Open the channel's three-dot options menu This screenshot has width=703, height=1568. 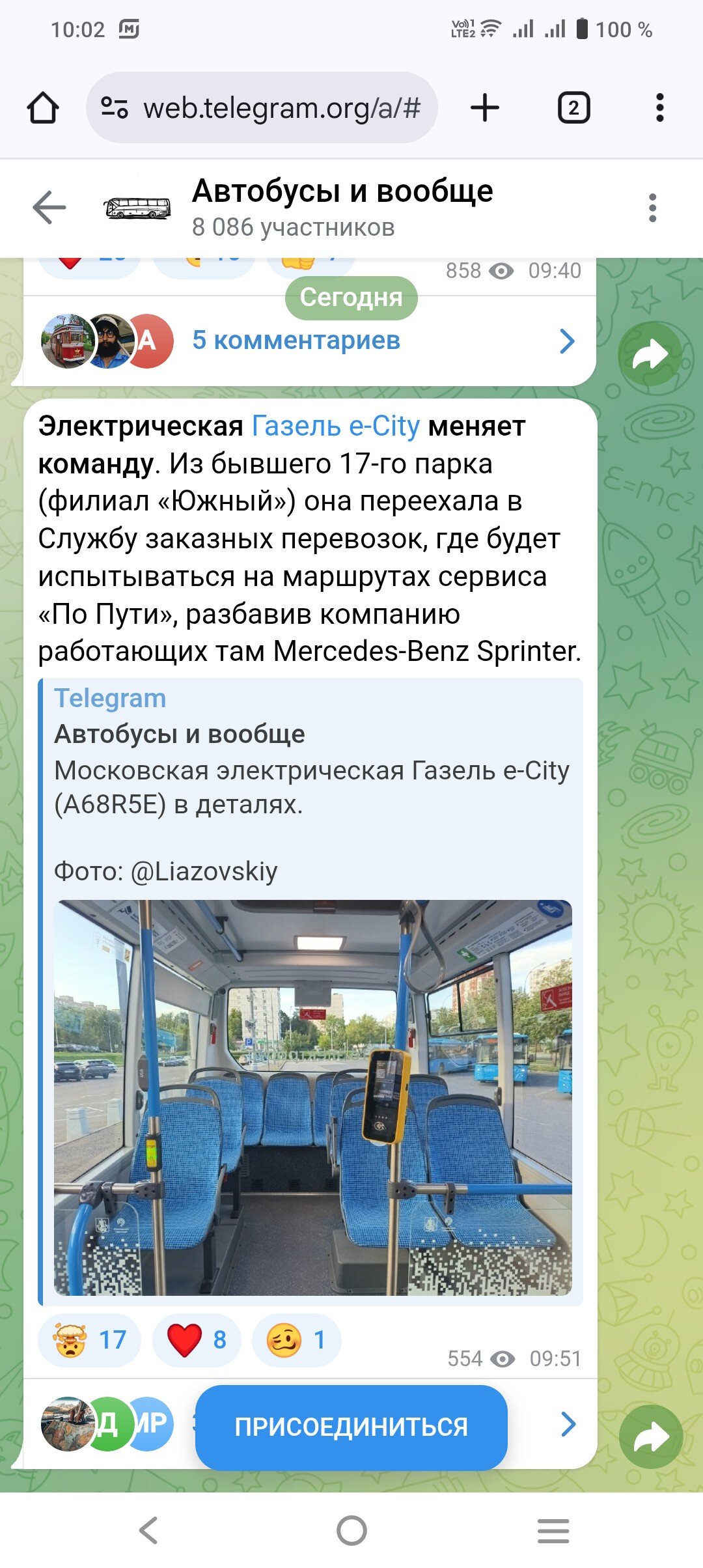click(x=653, y=208)
